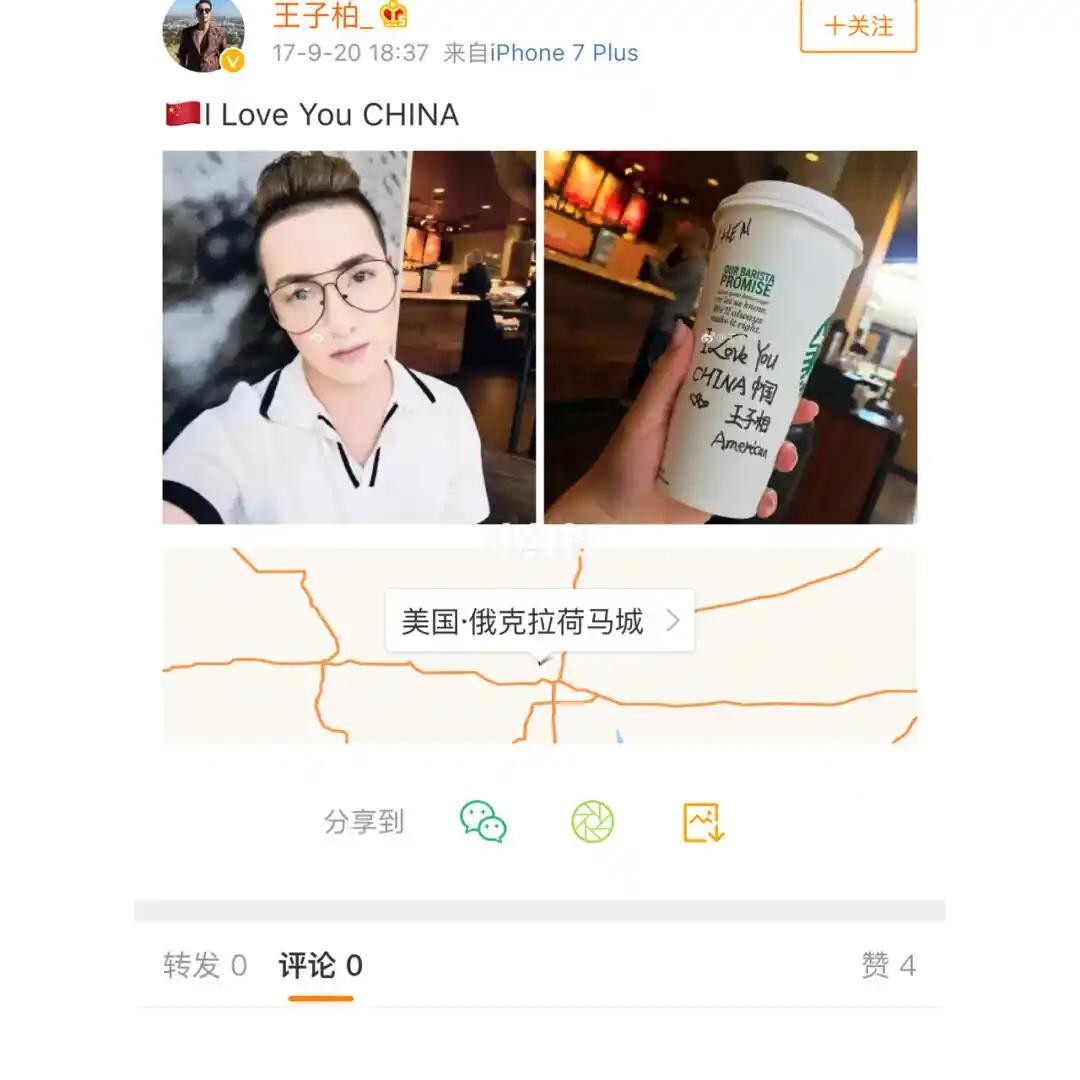View 赞 likes list

(x=888, y=965)
